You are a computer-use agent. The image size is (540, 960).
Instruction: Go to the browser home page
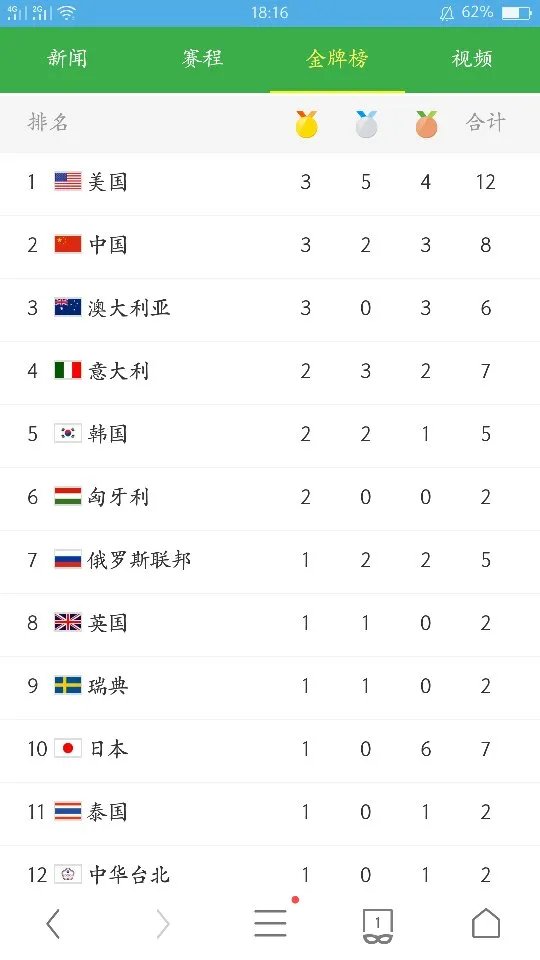tap(486, 923)
